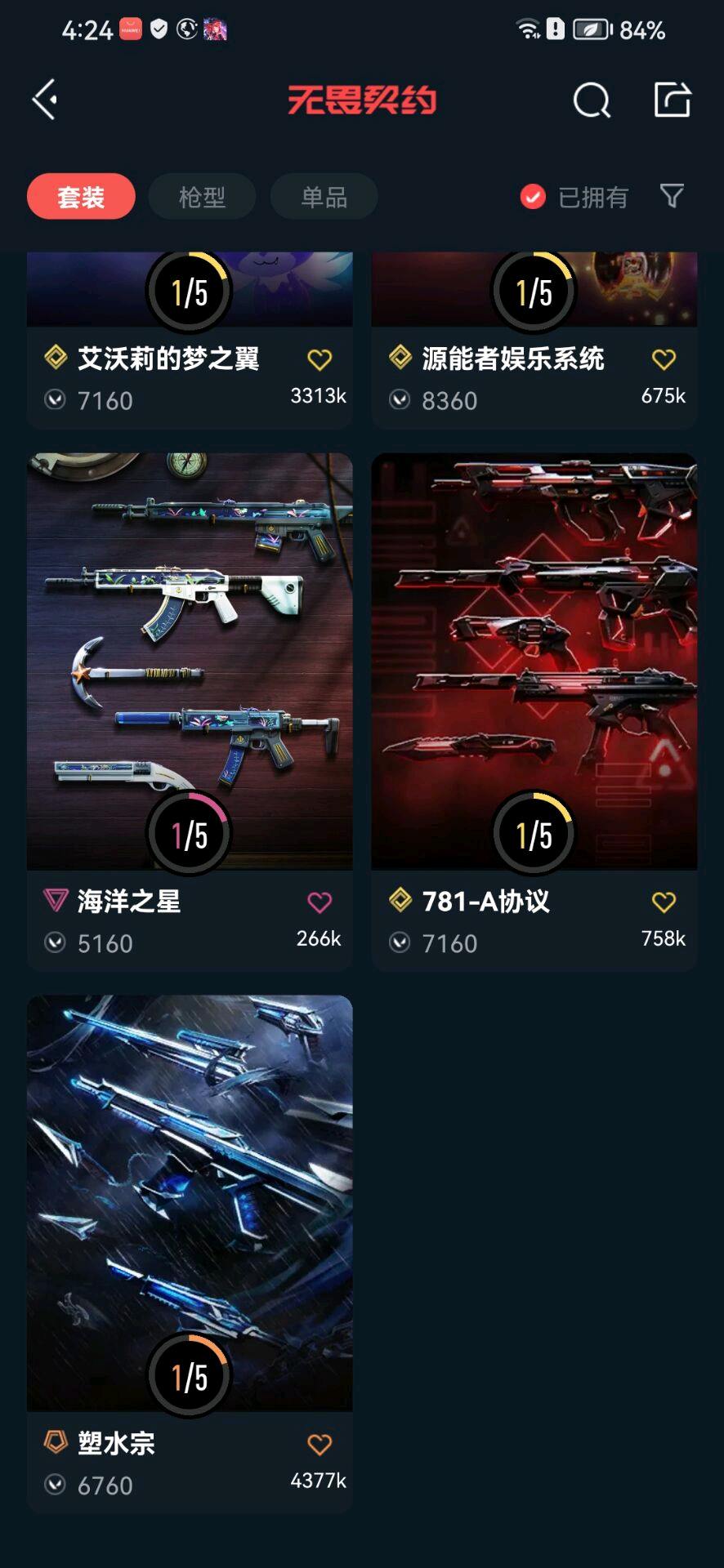Tap the share icon in the header
This screenshot has width=724, height=1568.
[673, 100]
